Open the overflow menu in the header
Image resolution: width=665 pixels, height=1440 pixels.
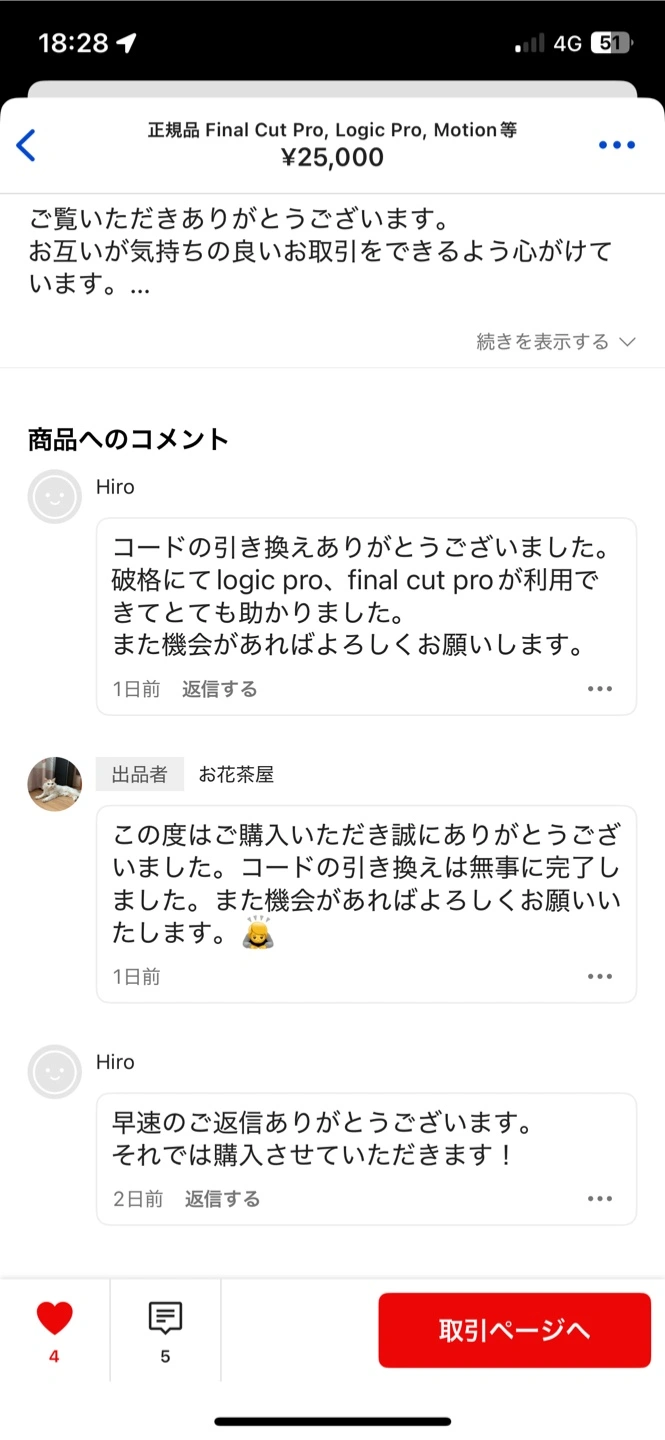(616, 145)
